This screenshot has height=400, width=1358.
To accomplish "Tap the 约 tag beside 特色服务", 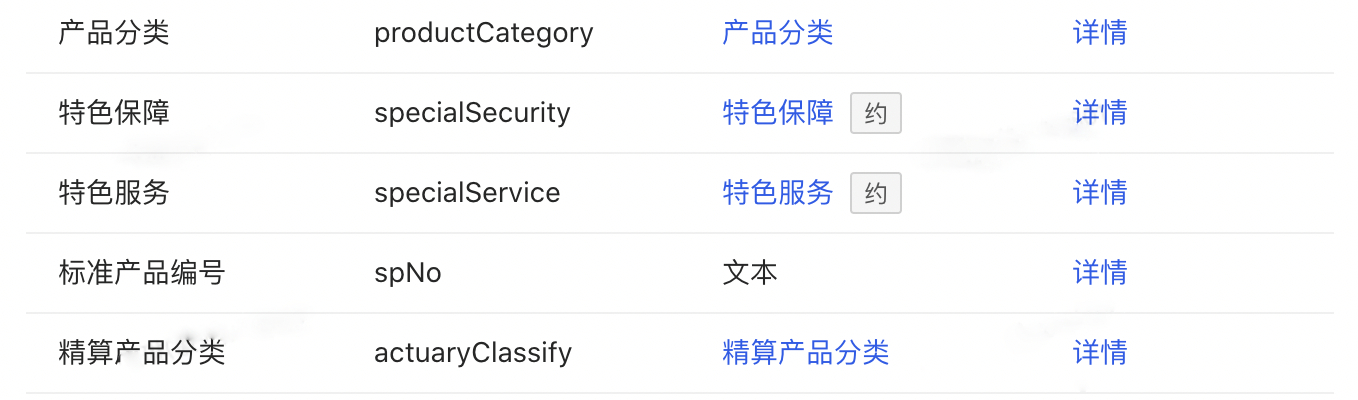I will 875,194.
